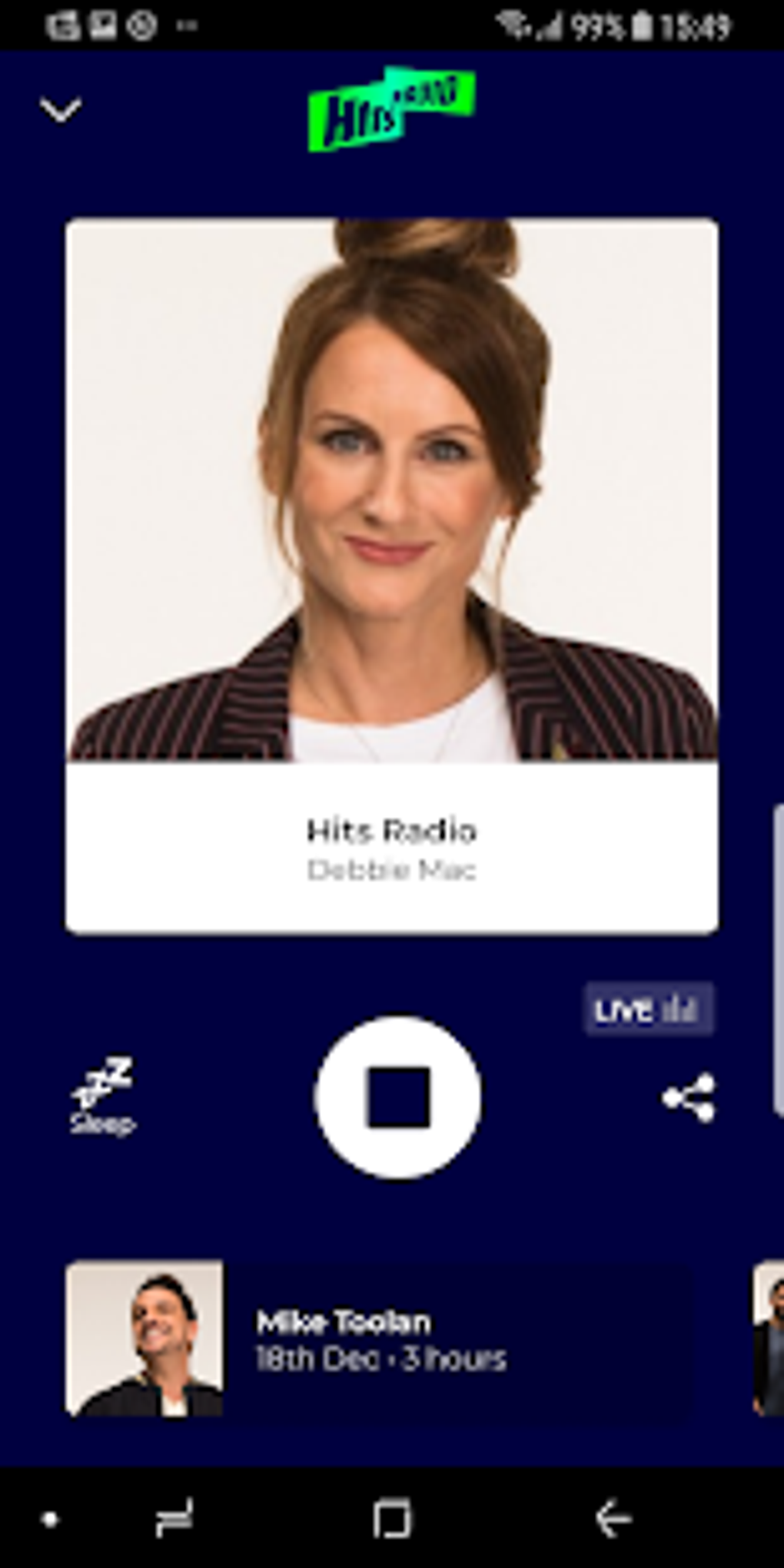Tap the large presenter artwork image
The height and width of the screenshot is (1568, 784).
pyautogui.click(x=392, y=492)
